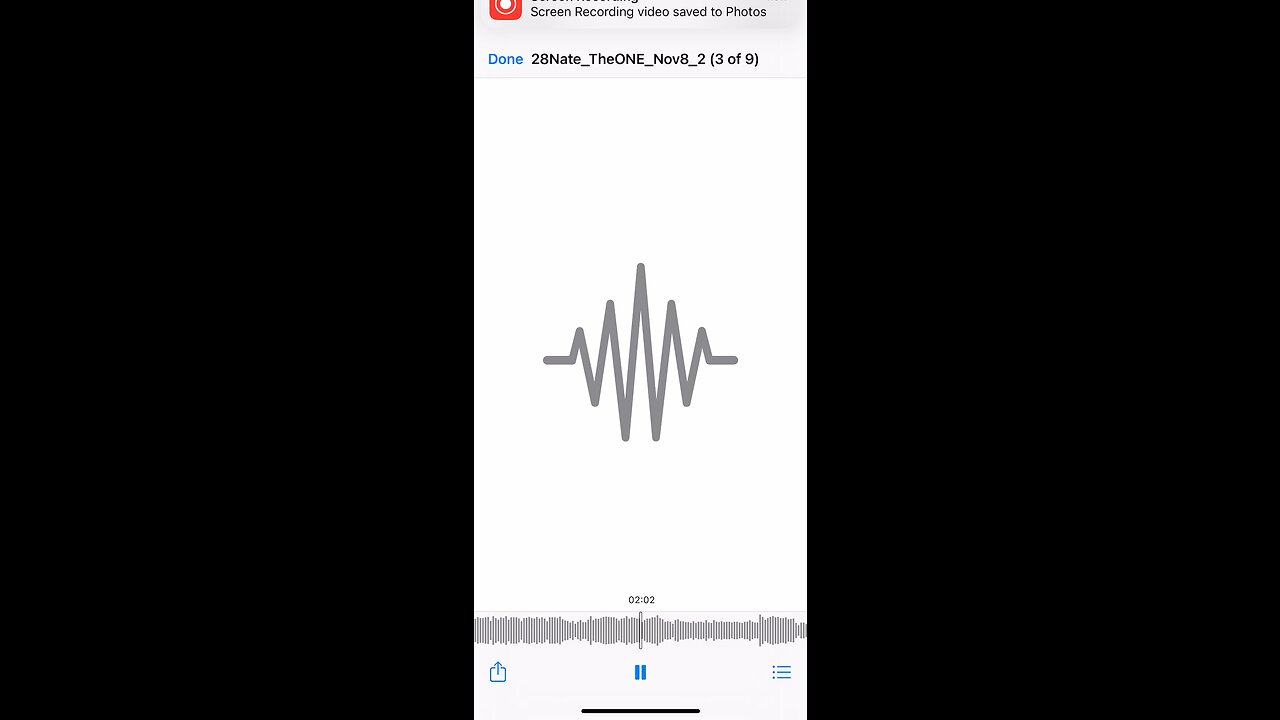Screen dimensions: 1280x720
Task: Pause the audio playback
Action: tap(640, 672)
